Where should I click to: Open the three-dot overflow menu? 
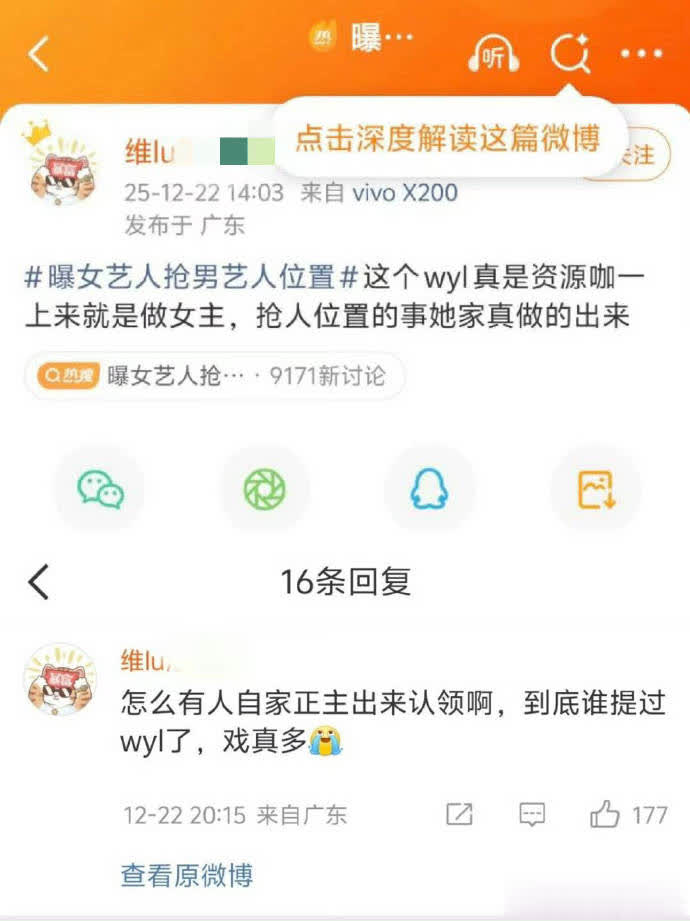pos(641,54)
